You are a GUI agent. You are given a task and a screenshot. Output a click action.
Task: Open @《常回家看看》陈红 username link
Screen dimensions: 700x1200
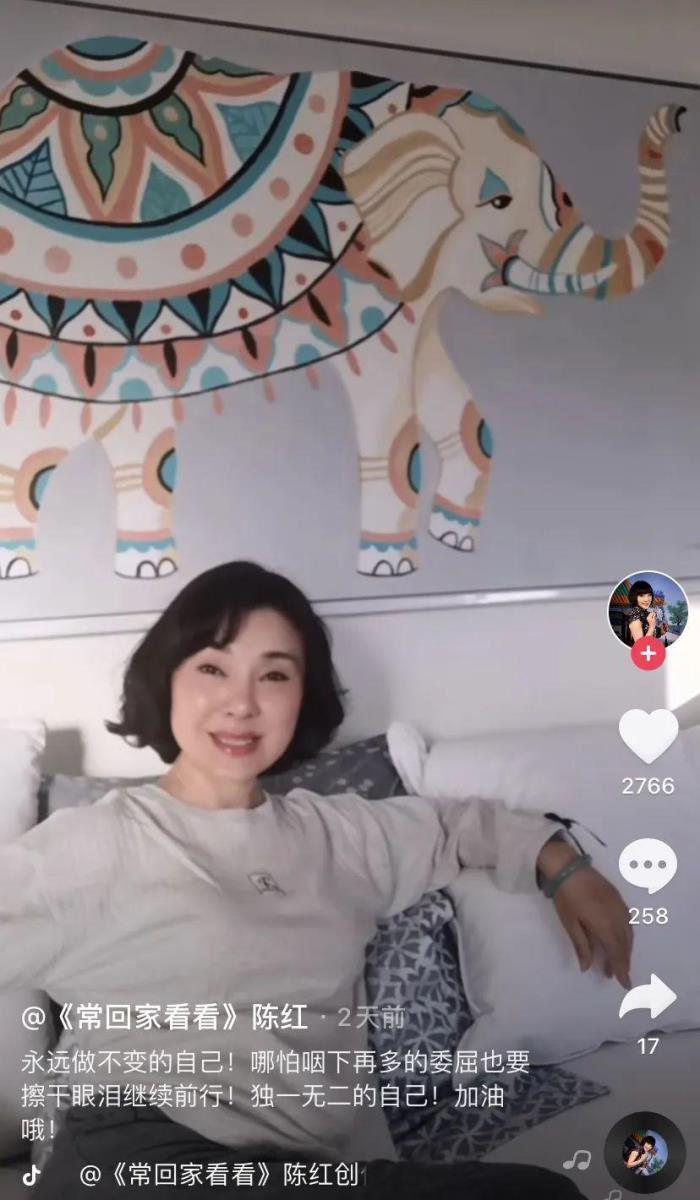click(165, 1017)
